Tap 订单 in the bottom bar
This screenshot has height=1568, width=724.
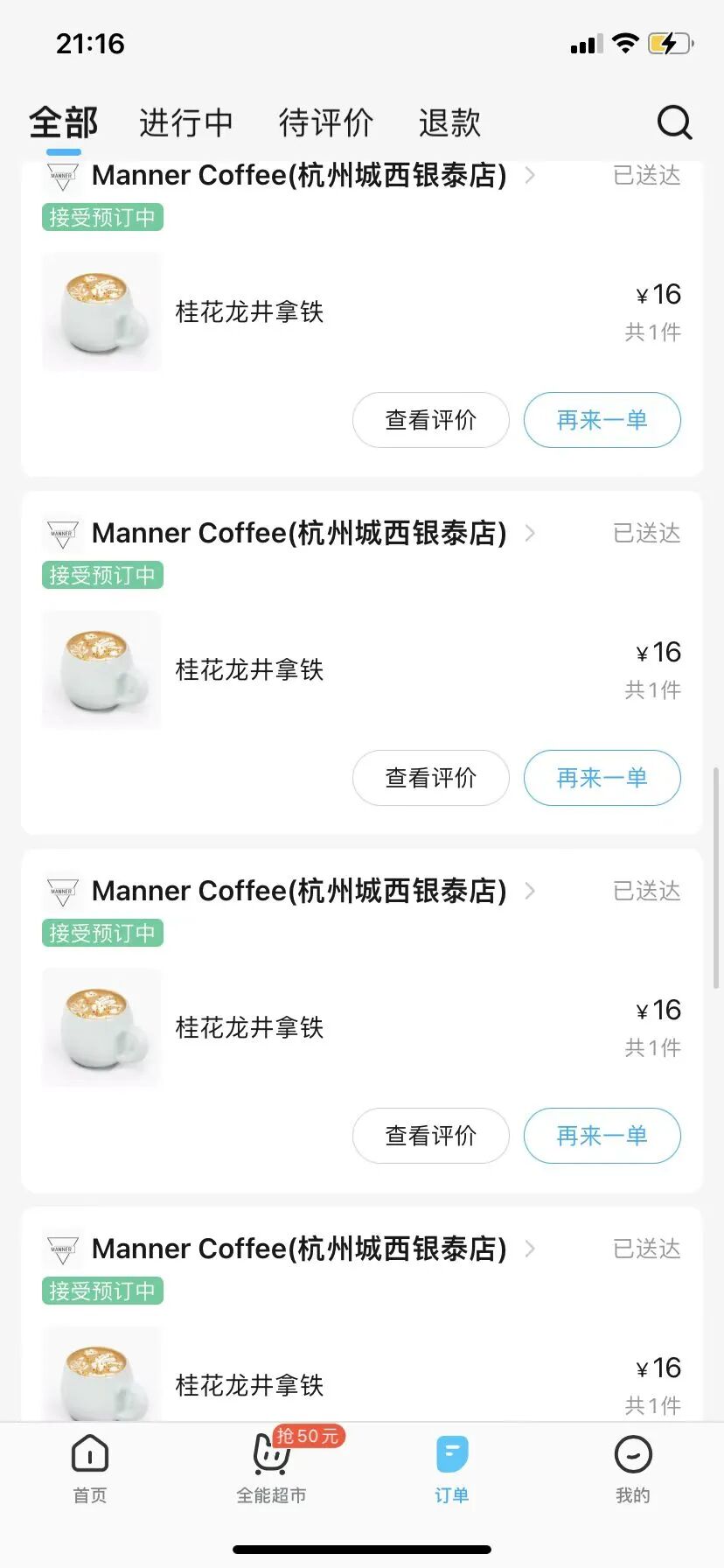[452, 1467]
